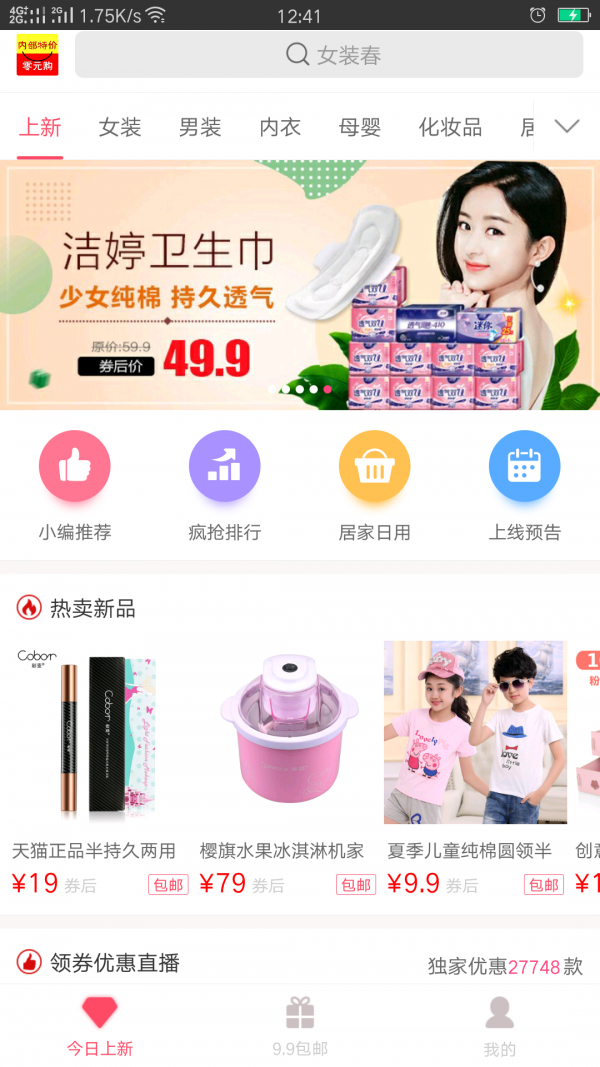Open the search box 女装春
This screenshot has width=600, height=1067.
click(x=330, y=55)
